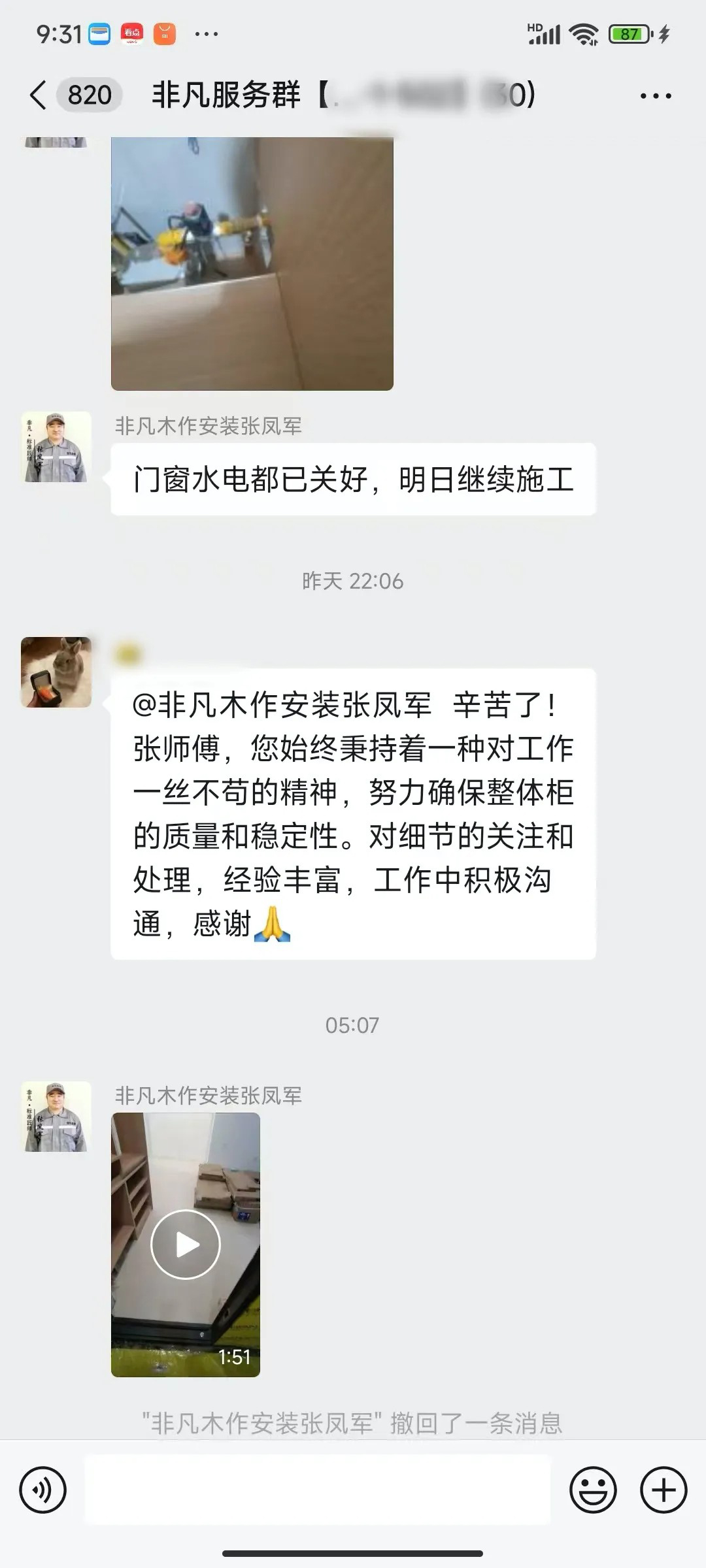Open the emoji sticker panel
706x1568 pixels.
[593, 1490]
